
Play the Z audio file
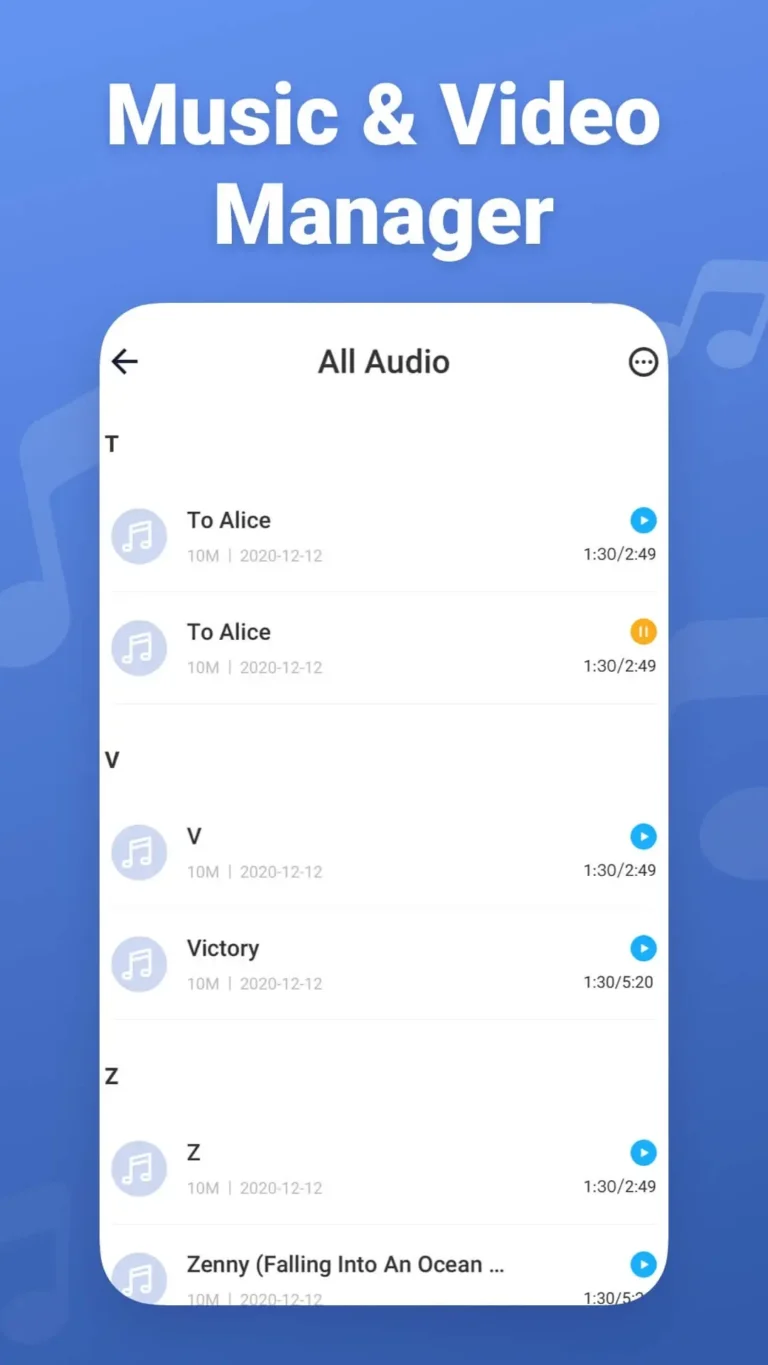(x=643, y=1152)
